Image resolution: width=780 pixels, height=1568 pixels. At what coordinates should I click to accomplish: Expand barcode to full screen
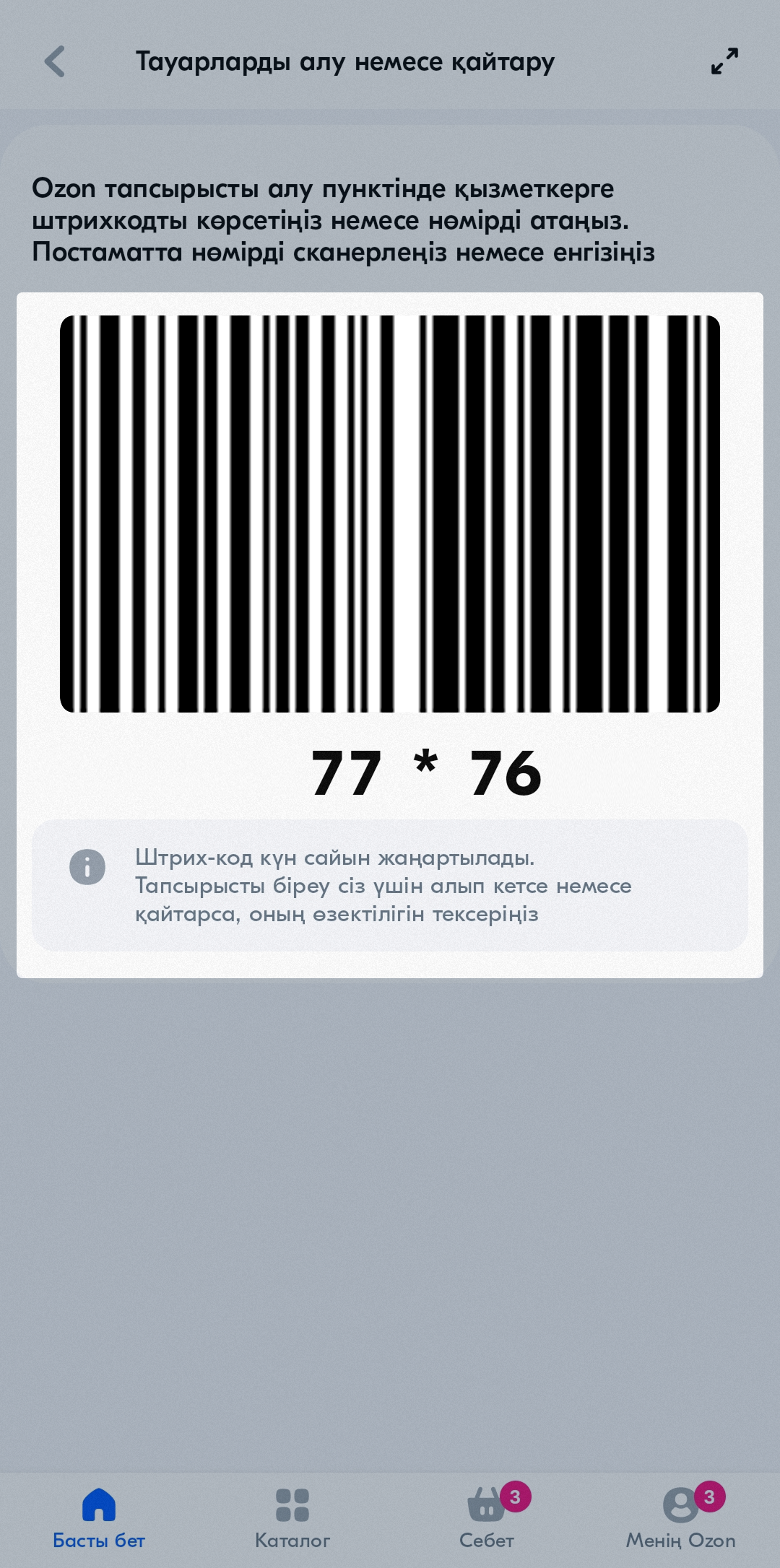coord(724,61)
